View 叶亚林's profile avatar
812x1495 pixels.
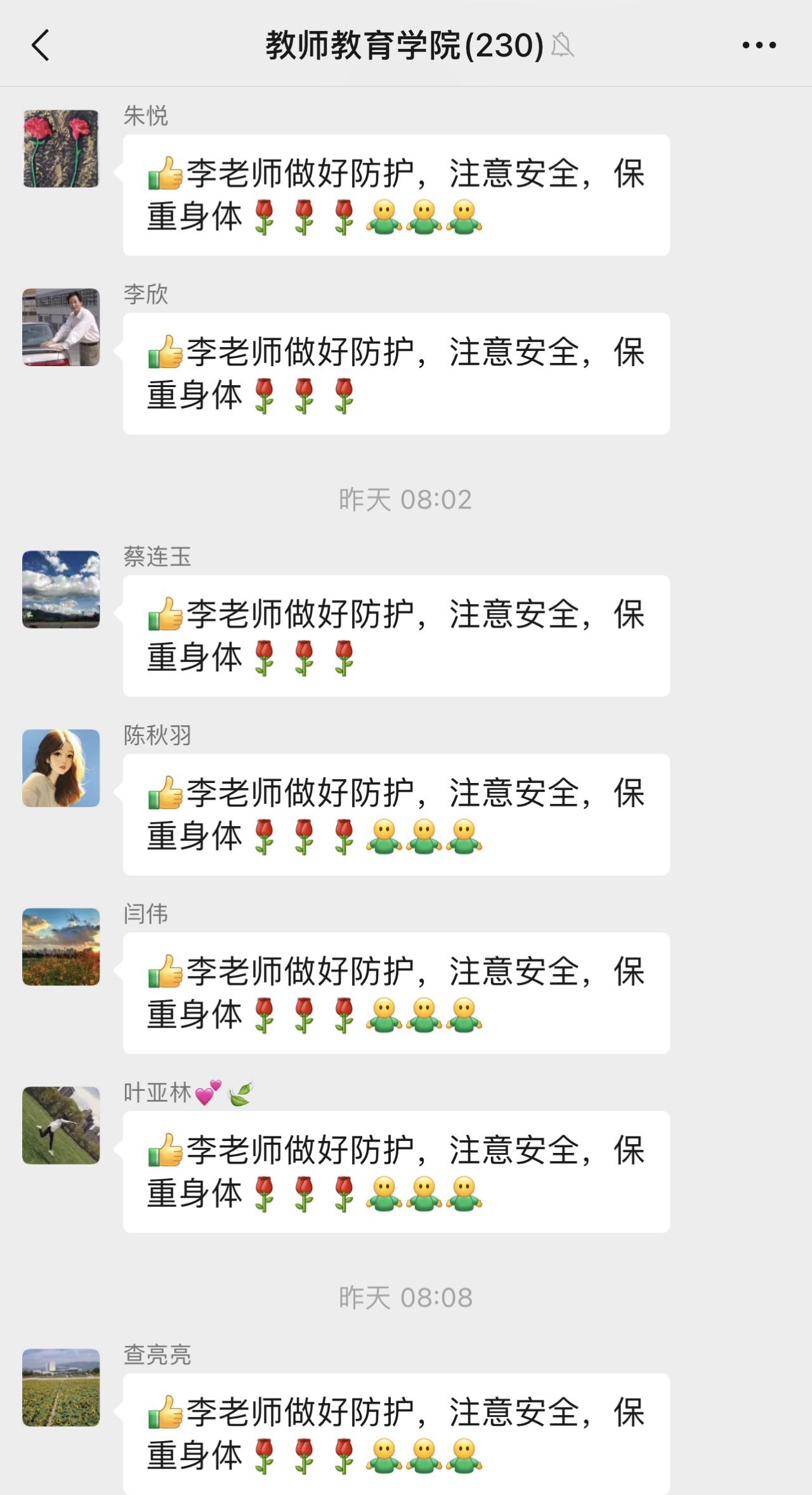point(61,1125)
